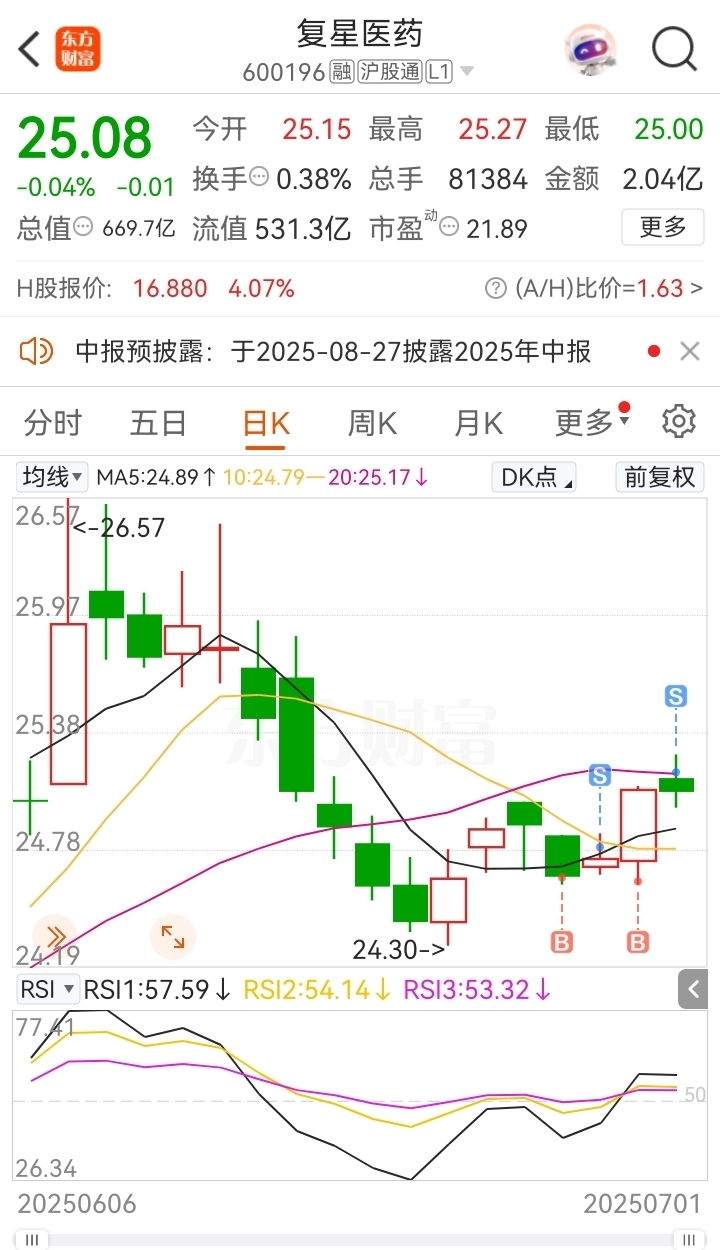The height and width of the screenshot is (1250, 720).
Task: Open the 中报预披露 announcement
Action: (x=334, y=351)
